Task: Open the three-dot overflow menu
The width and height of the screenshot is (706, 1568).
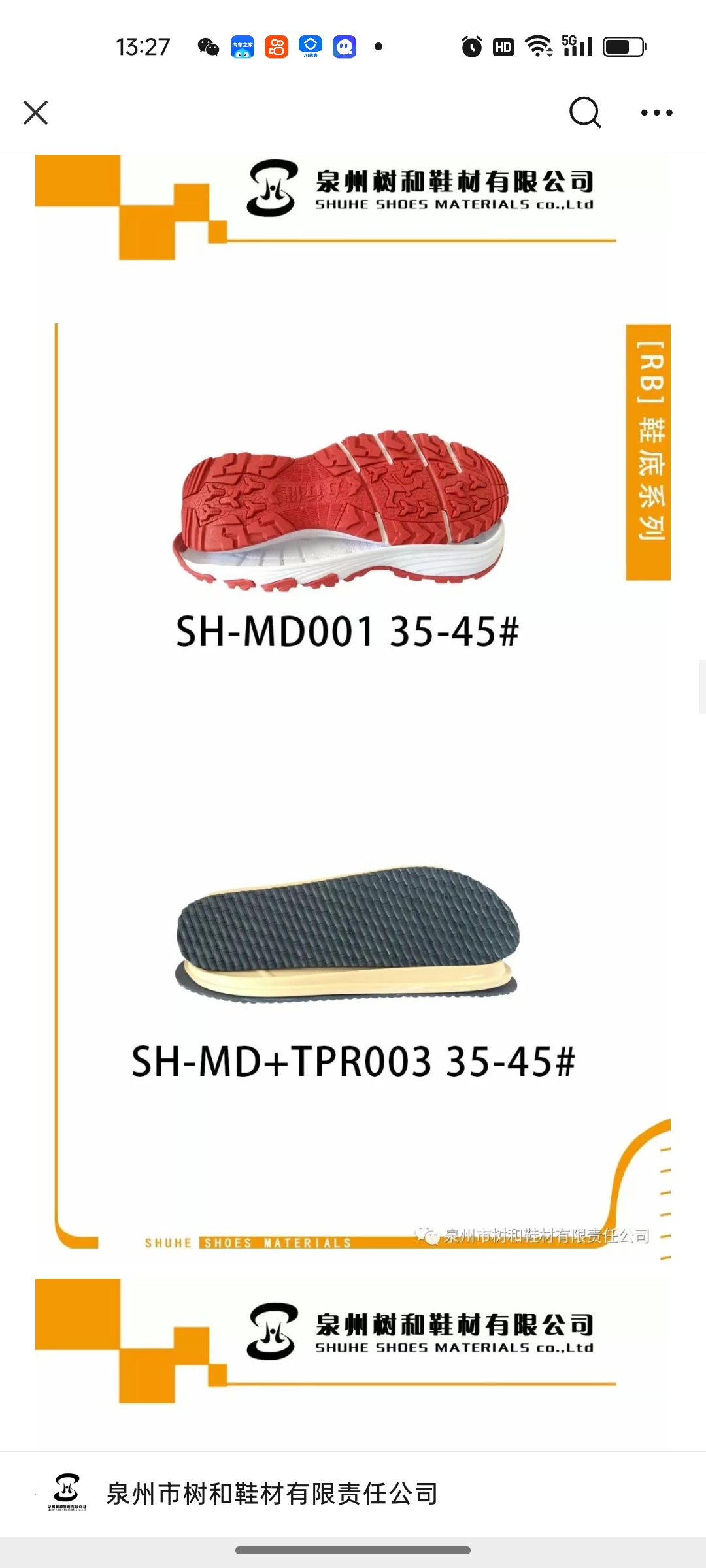Action: (656, 112)
